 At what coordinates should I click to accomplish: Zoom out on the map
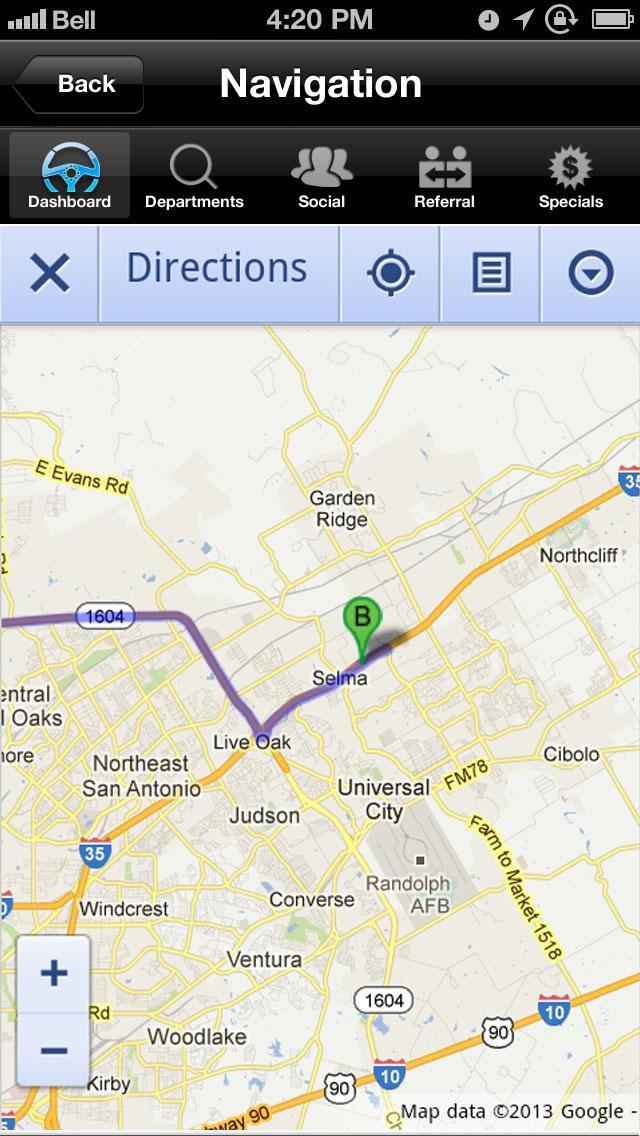pyautogui.click(x=54, y=1050)
